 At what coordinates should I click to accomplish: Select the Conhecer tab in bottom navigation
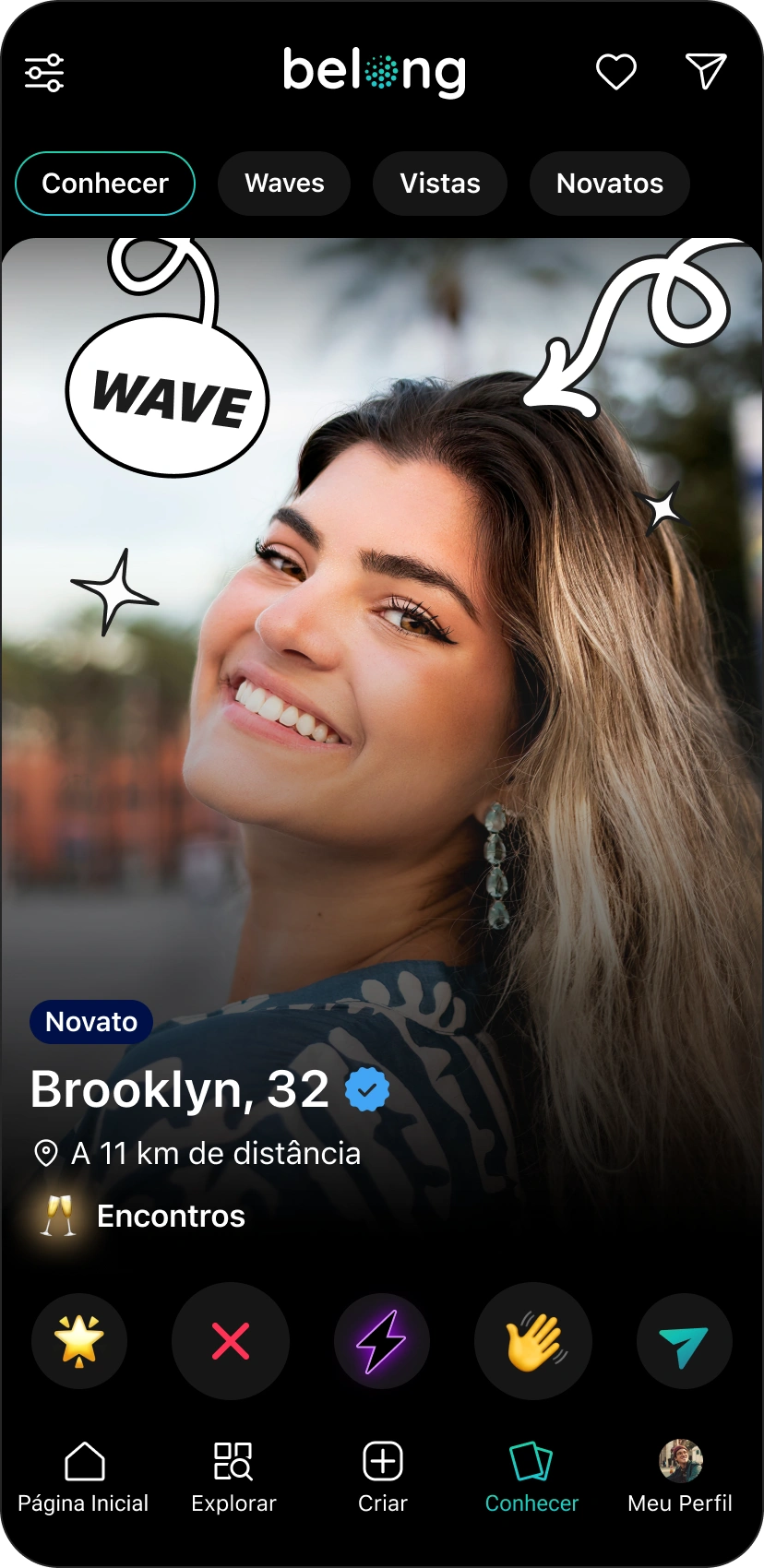pos(531,1478)
